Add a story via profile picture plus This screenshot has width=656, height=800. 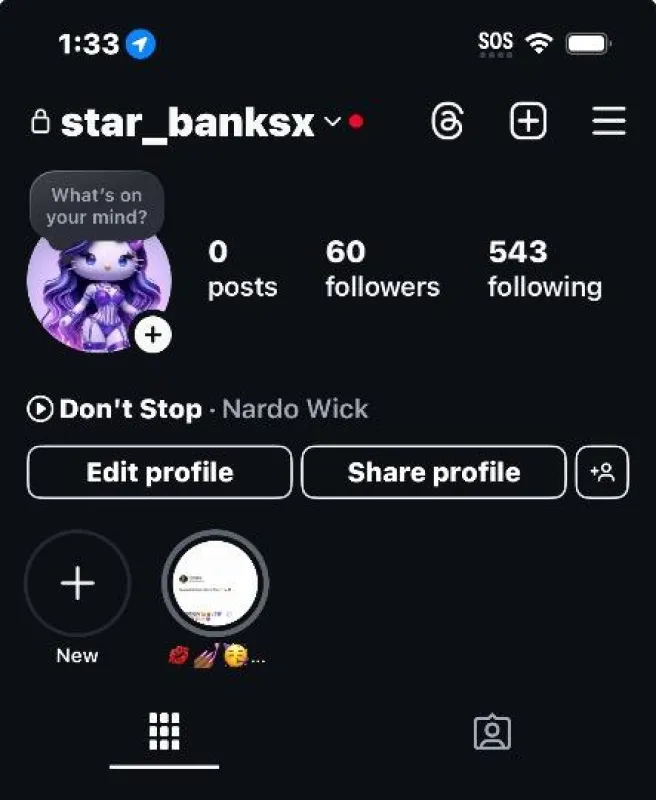point(152,335)
